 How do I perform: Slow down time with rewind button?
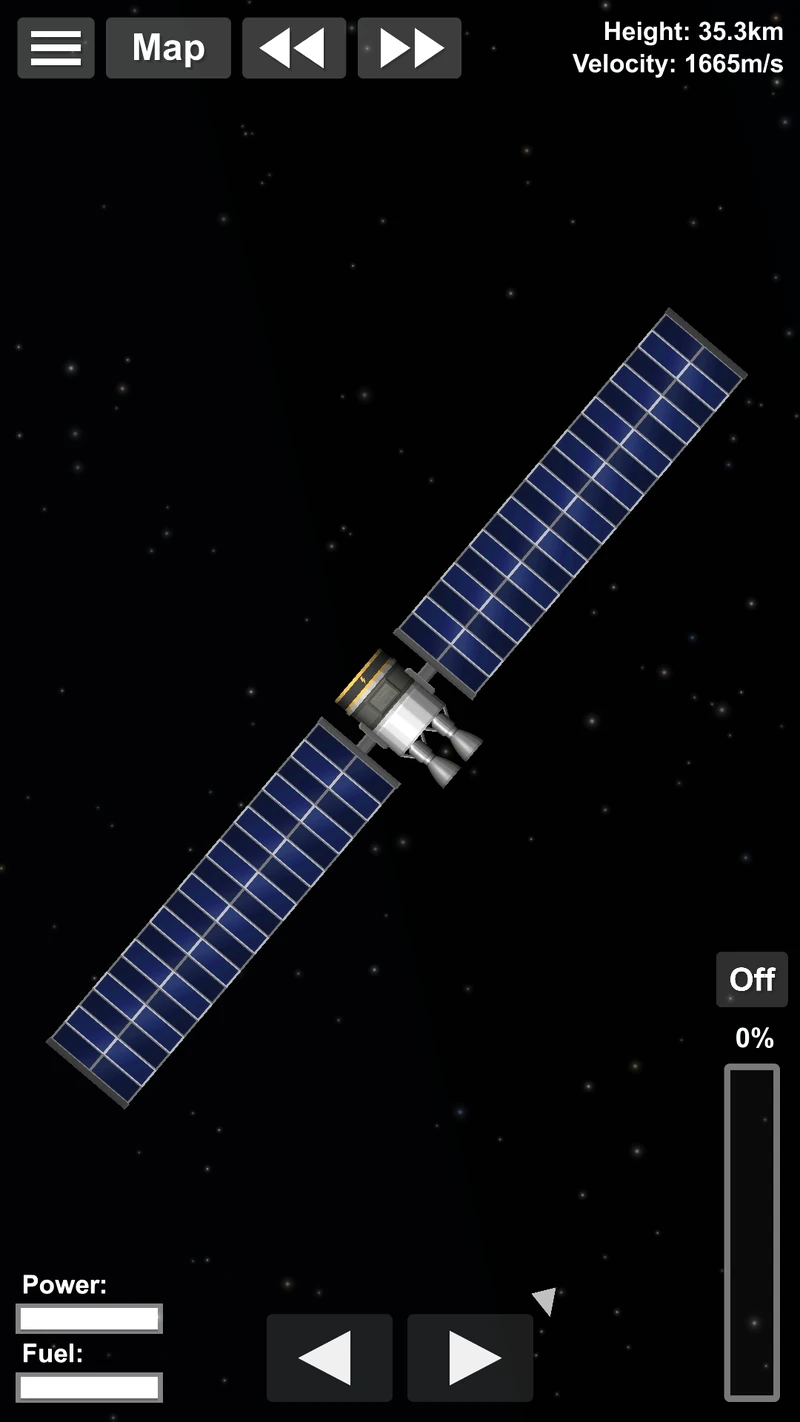click(x=292, y=48)
